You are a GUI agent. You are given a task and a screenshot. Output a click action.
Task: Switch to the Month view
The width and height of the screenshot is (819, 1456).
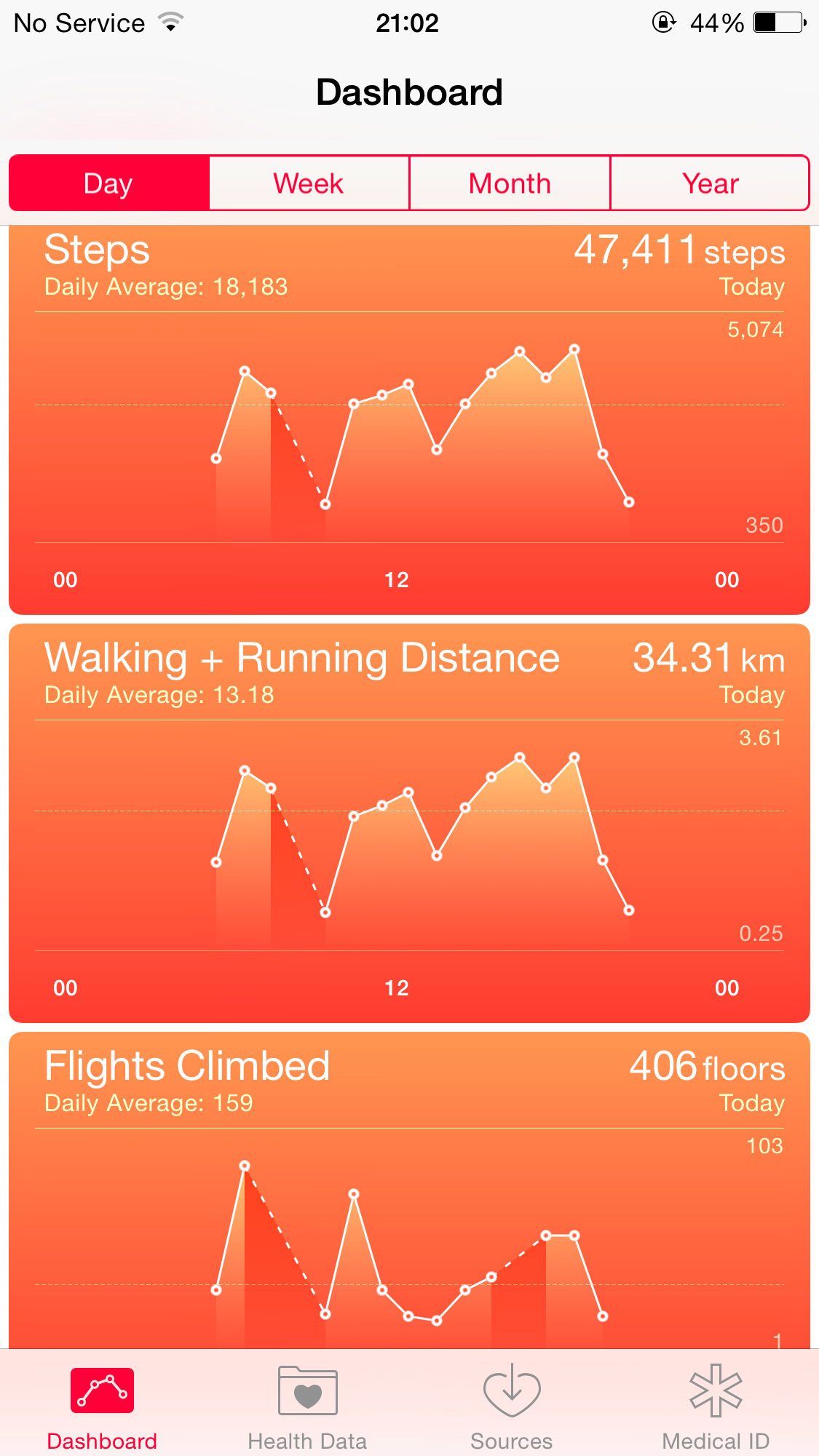coord(510,183)
